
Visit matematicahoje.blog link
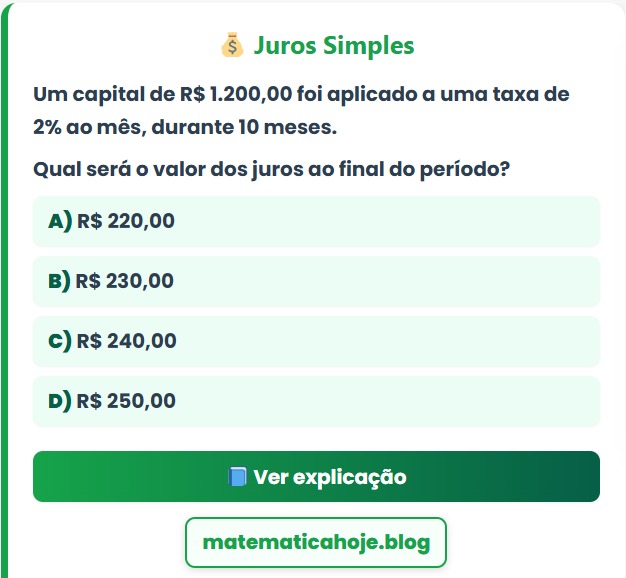316,542
